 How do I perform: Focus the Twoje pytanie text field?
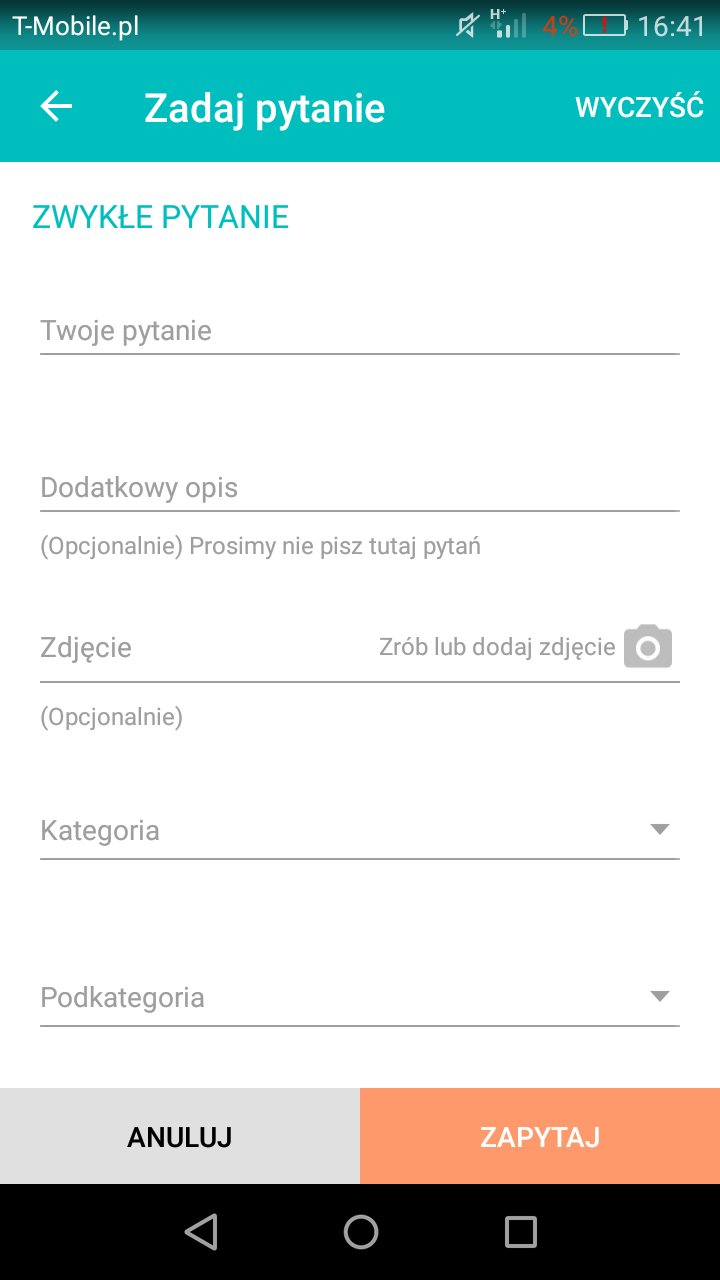[x=359, y=331]
